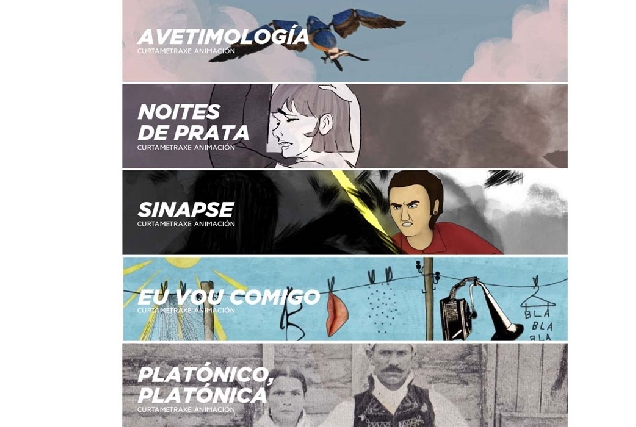Open the Noites de Prata banner

(344, 126)
